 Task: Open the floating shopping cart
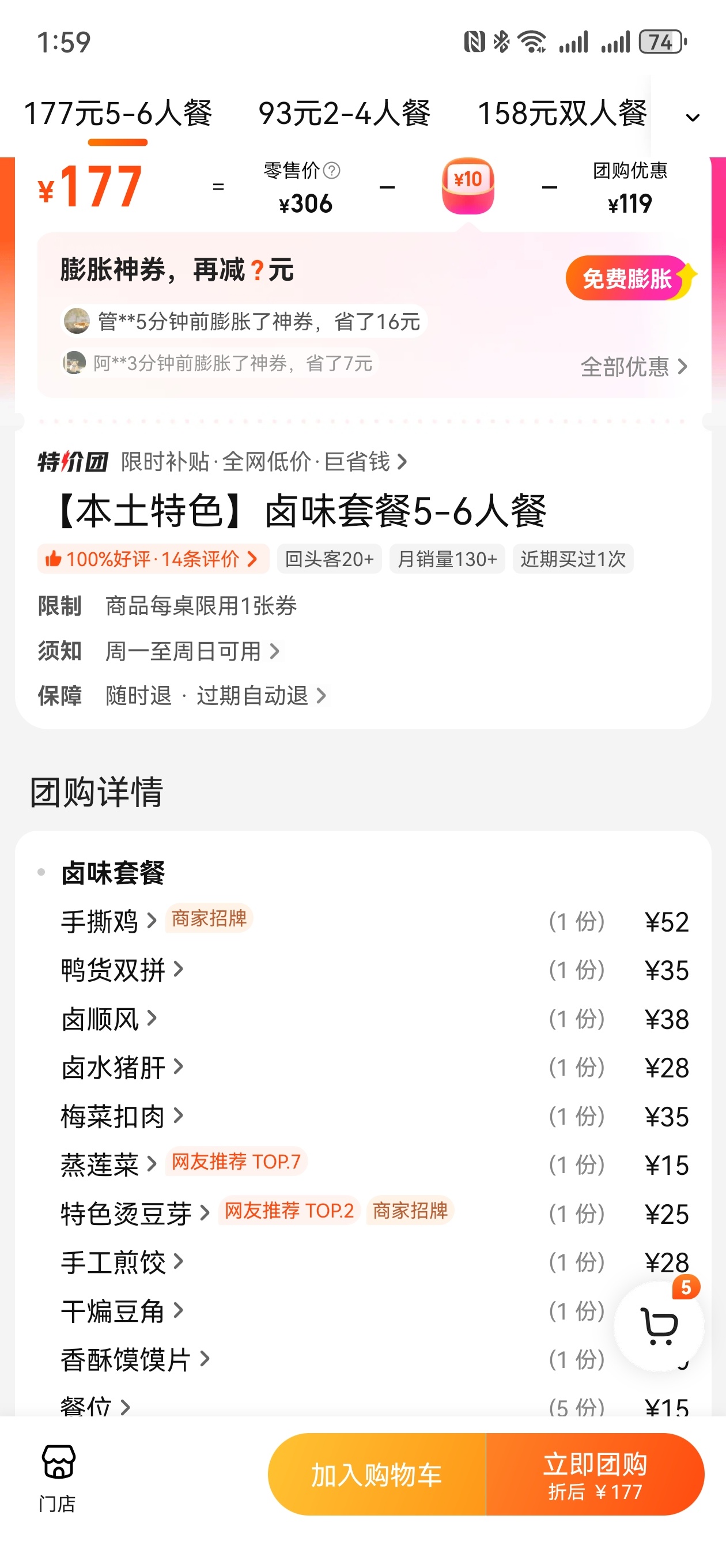tap(659, 1326)
